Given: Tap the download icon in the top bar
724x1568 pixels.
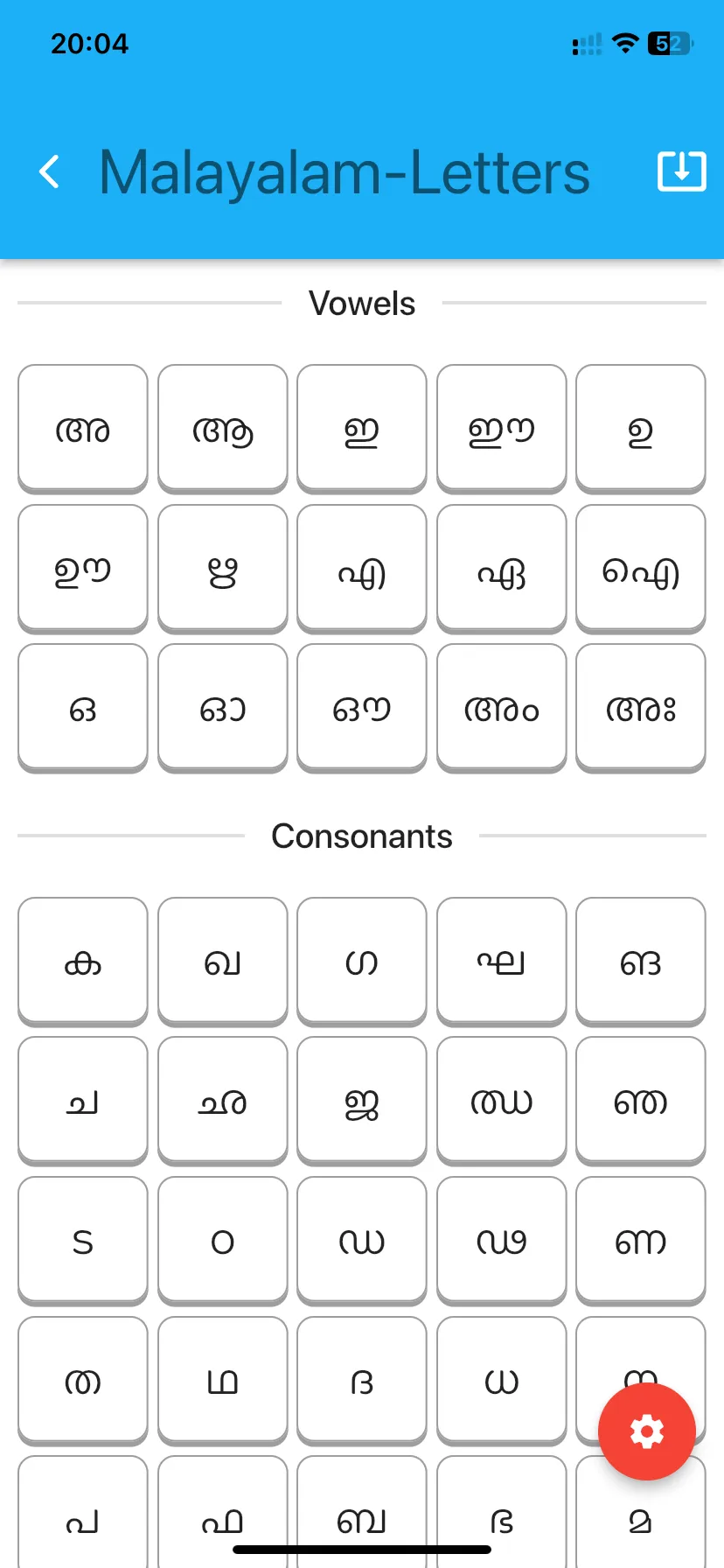Looking at the screenshot, I should click(x=681, y=171).
